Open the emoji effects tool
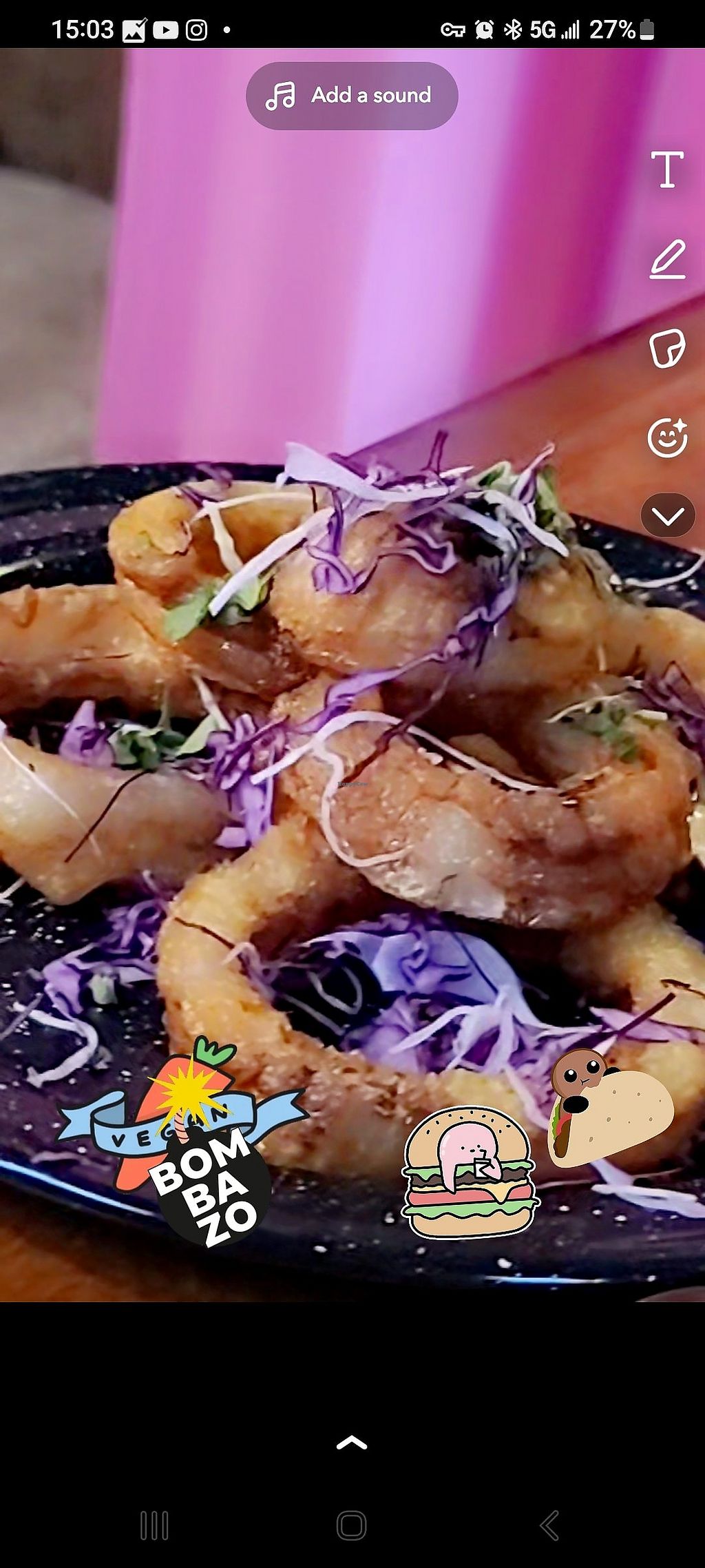The width and height of the screenshot is (705, 1568). [667, 437]
